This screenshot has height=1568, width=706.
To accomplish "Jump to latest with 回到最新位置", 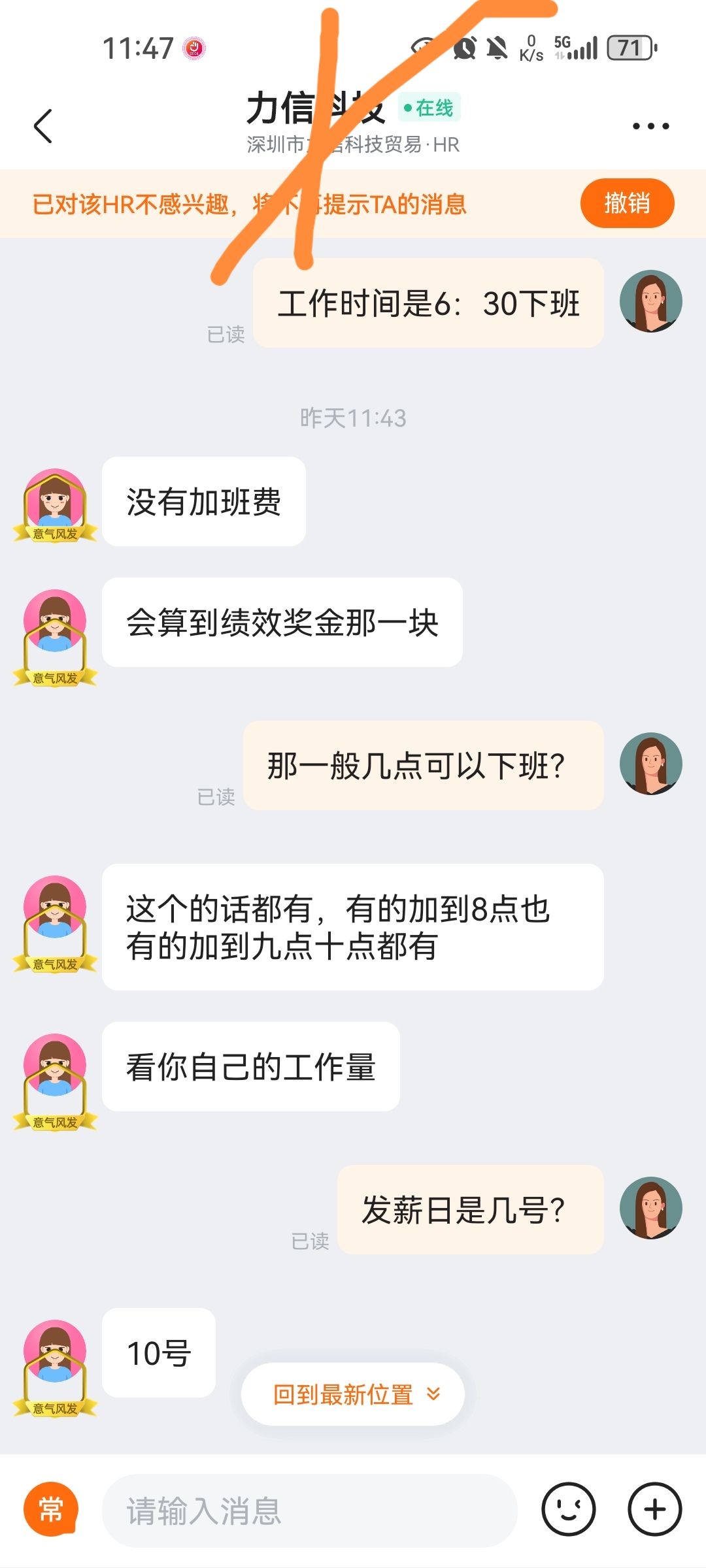I will pyautogui.click(x=353, y=1395).
